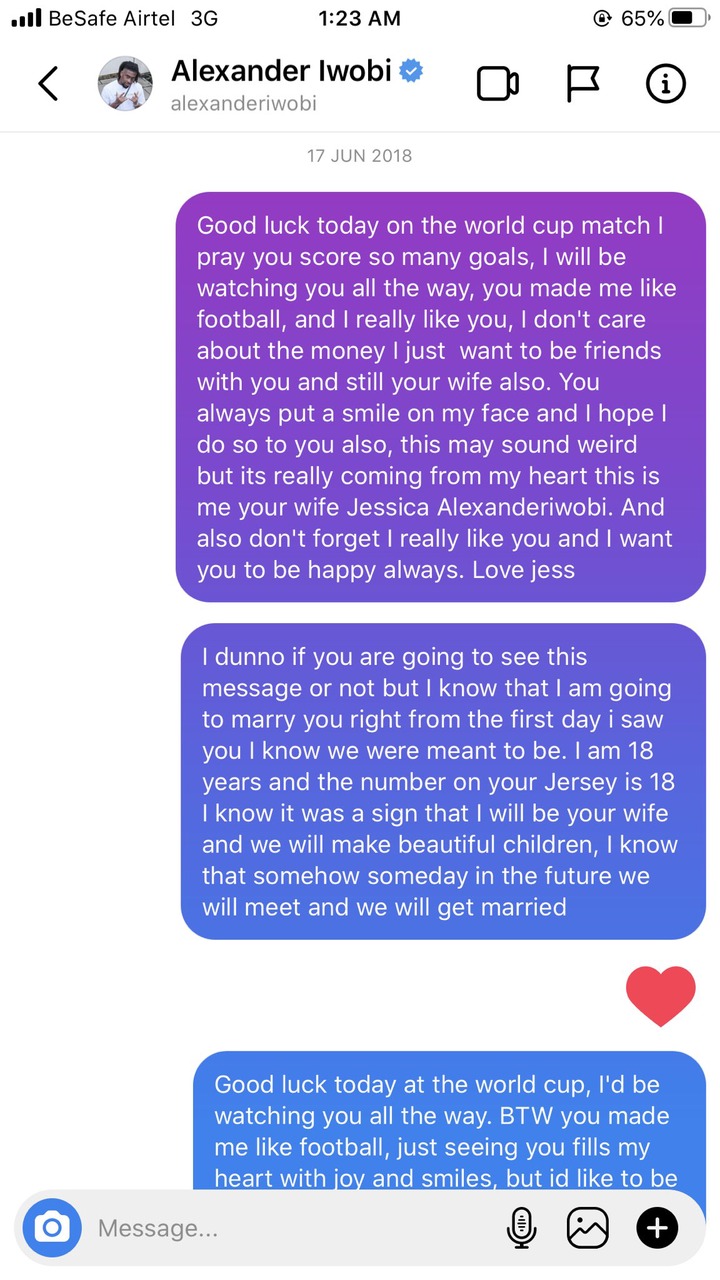Open conversation details info icon
Viewport: 720px width, 1280px height.
click(666, 84)
